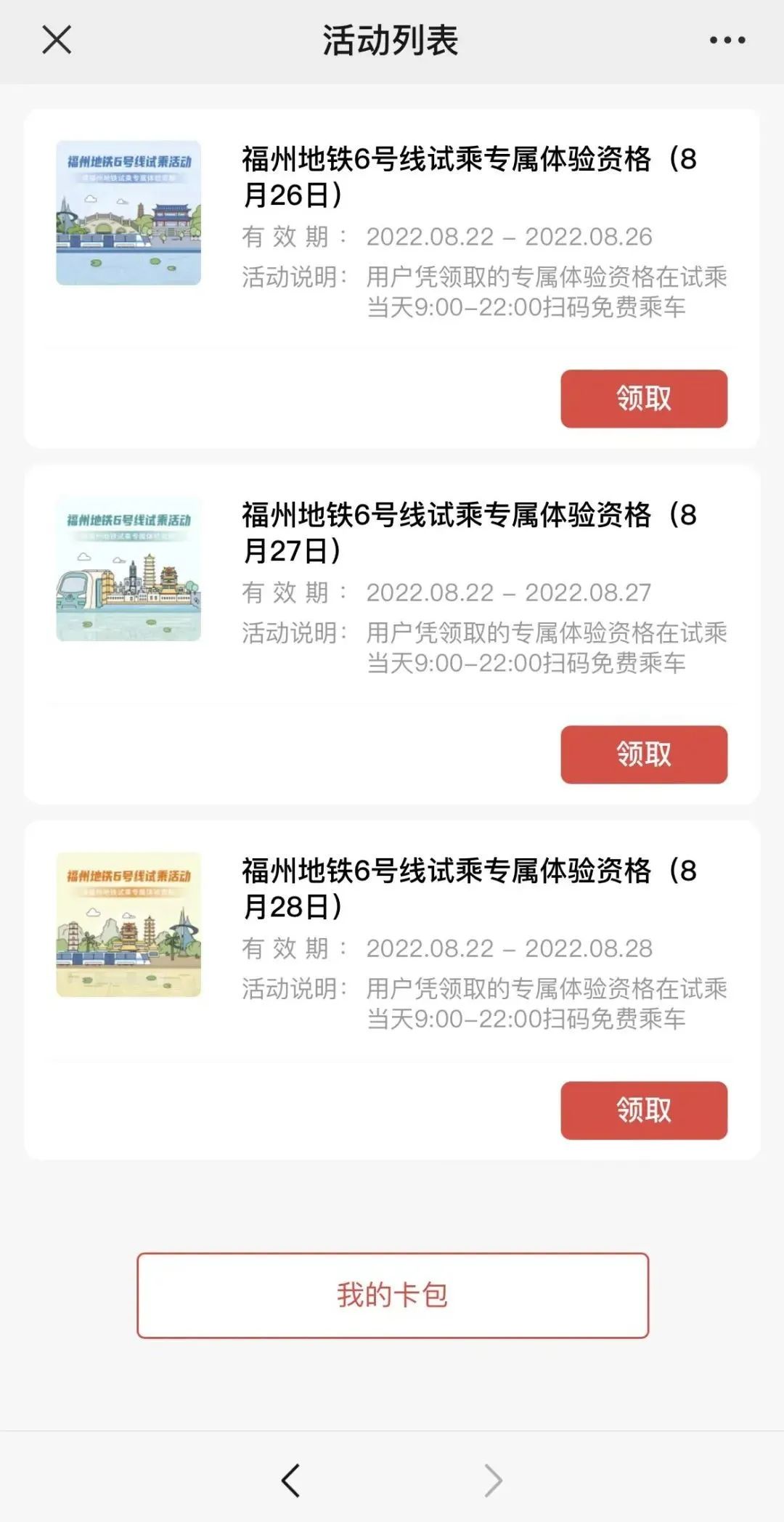Select the third activity card for Aug 28
The height and width of the screenshot is (1522, 784).
point(392,988)
